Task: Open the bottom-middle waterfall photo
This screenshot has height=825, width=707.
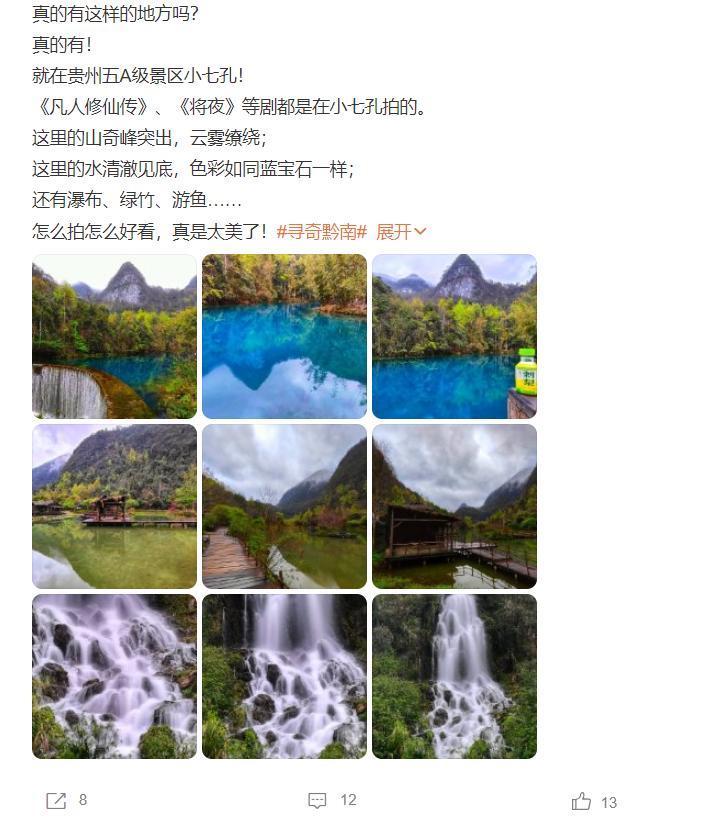Action: tap(284, 676)
